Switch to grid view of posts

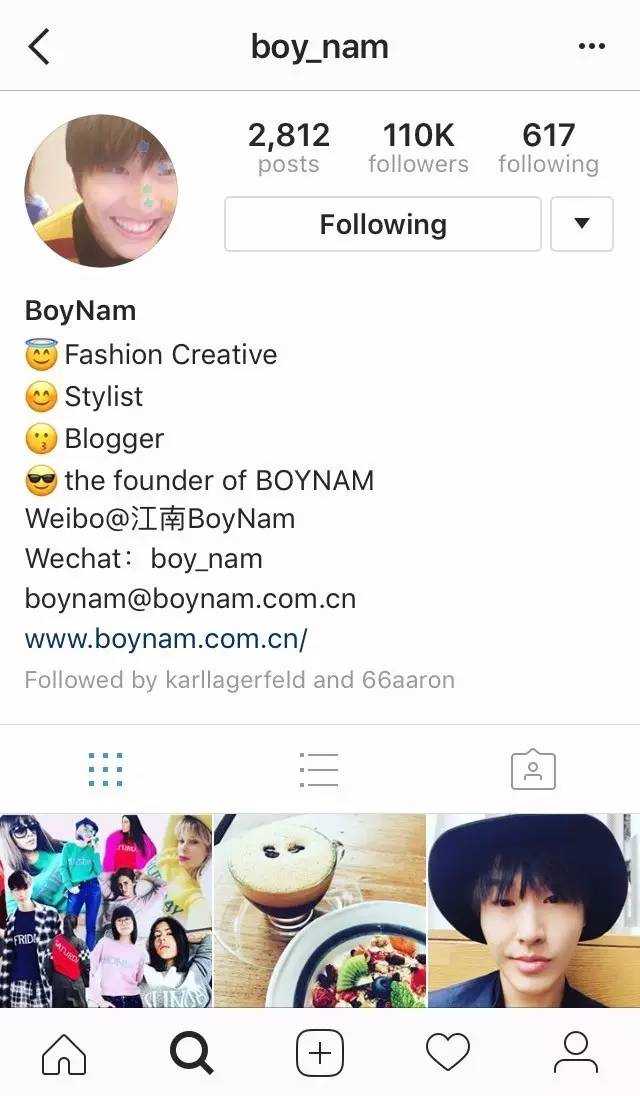click(x=105, y=770)
